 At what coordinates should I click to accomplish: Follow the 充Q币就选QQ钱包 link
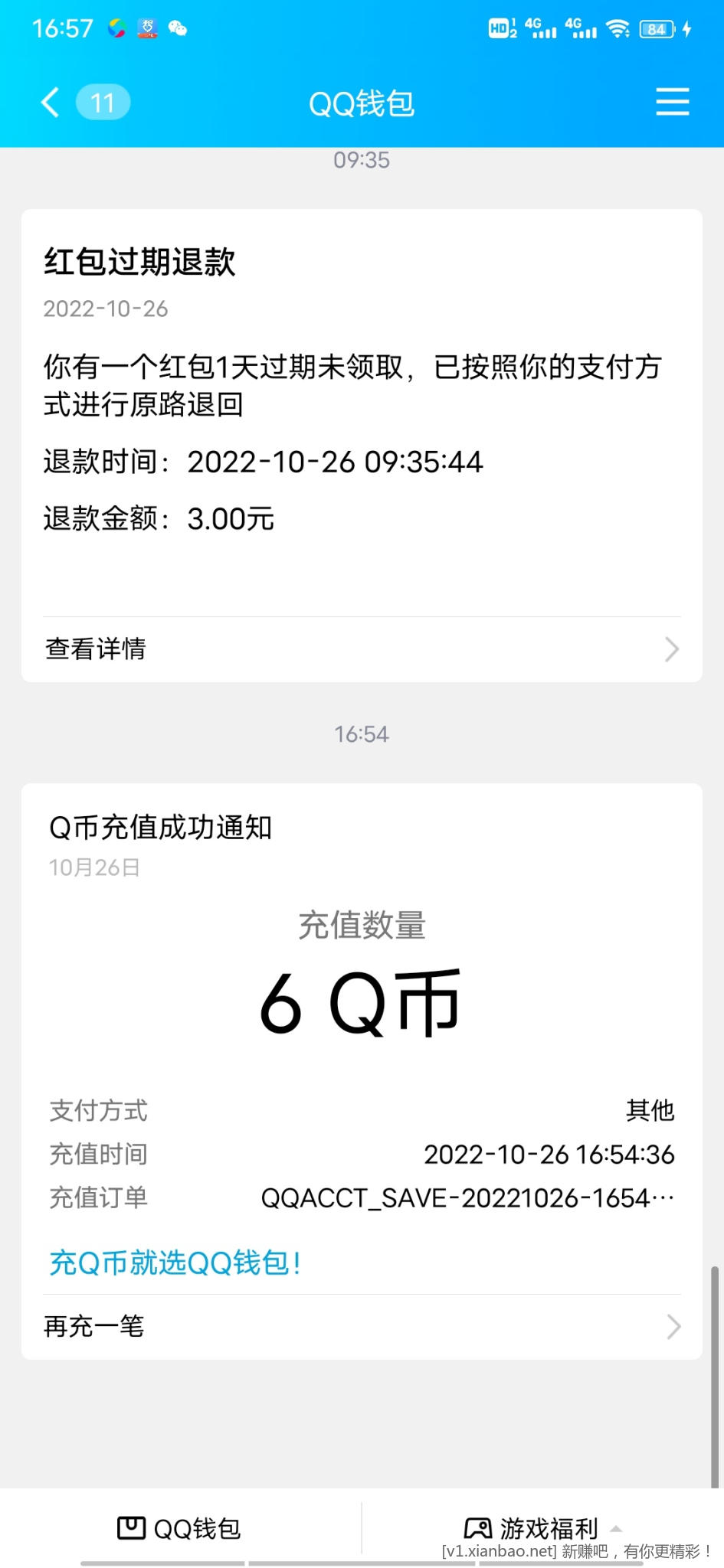[x=175, y=1263]
